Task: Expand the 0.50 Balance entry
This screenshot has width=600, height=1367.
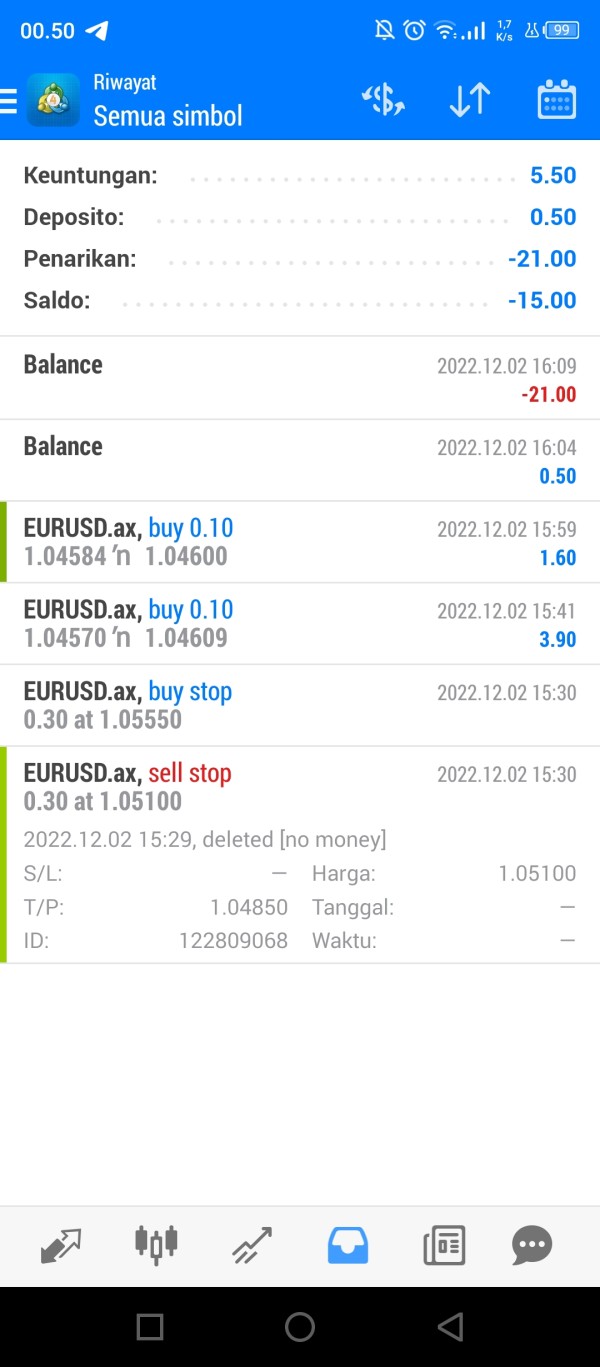Action: [300, 460]
